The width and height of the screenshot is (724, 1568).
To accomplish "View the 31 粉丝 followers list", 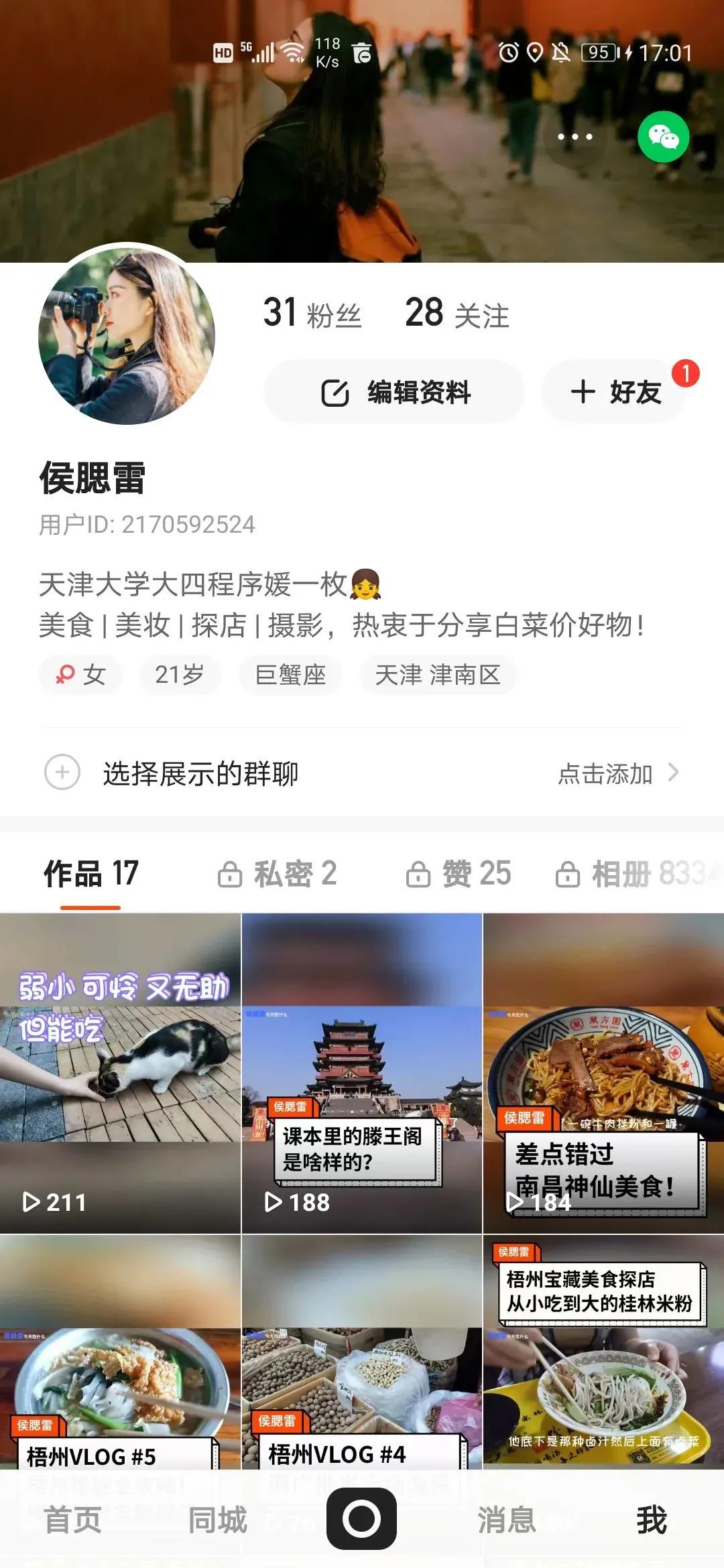I will point(312,314).
